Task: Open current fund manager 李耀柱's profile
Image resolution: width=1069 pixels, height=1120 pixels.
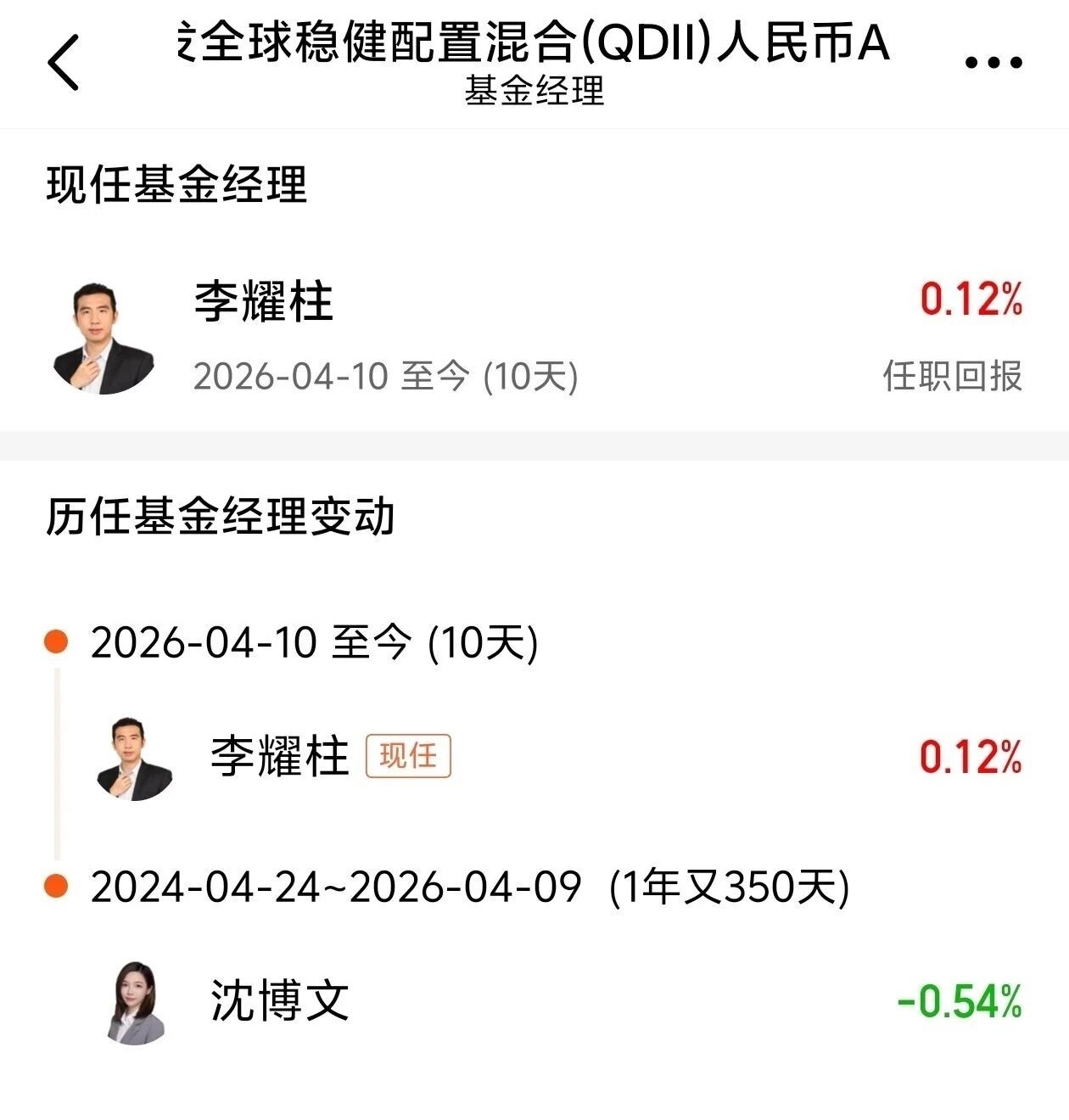Action: 263,301
